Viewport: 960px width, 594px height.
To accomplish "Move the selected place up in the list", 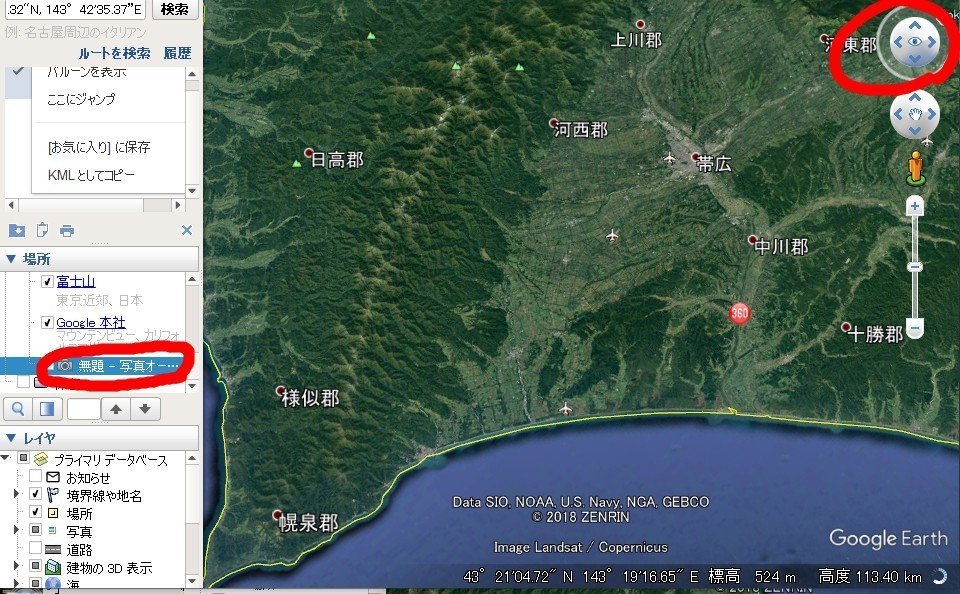I will tap(116, 409).
